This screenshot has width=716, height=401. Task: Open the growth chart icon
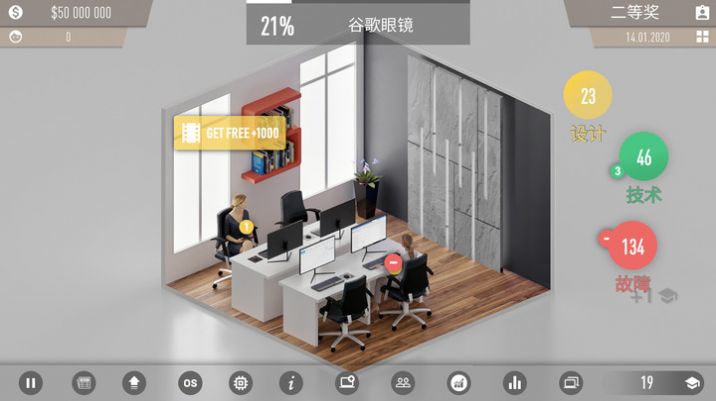[459, 382]
